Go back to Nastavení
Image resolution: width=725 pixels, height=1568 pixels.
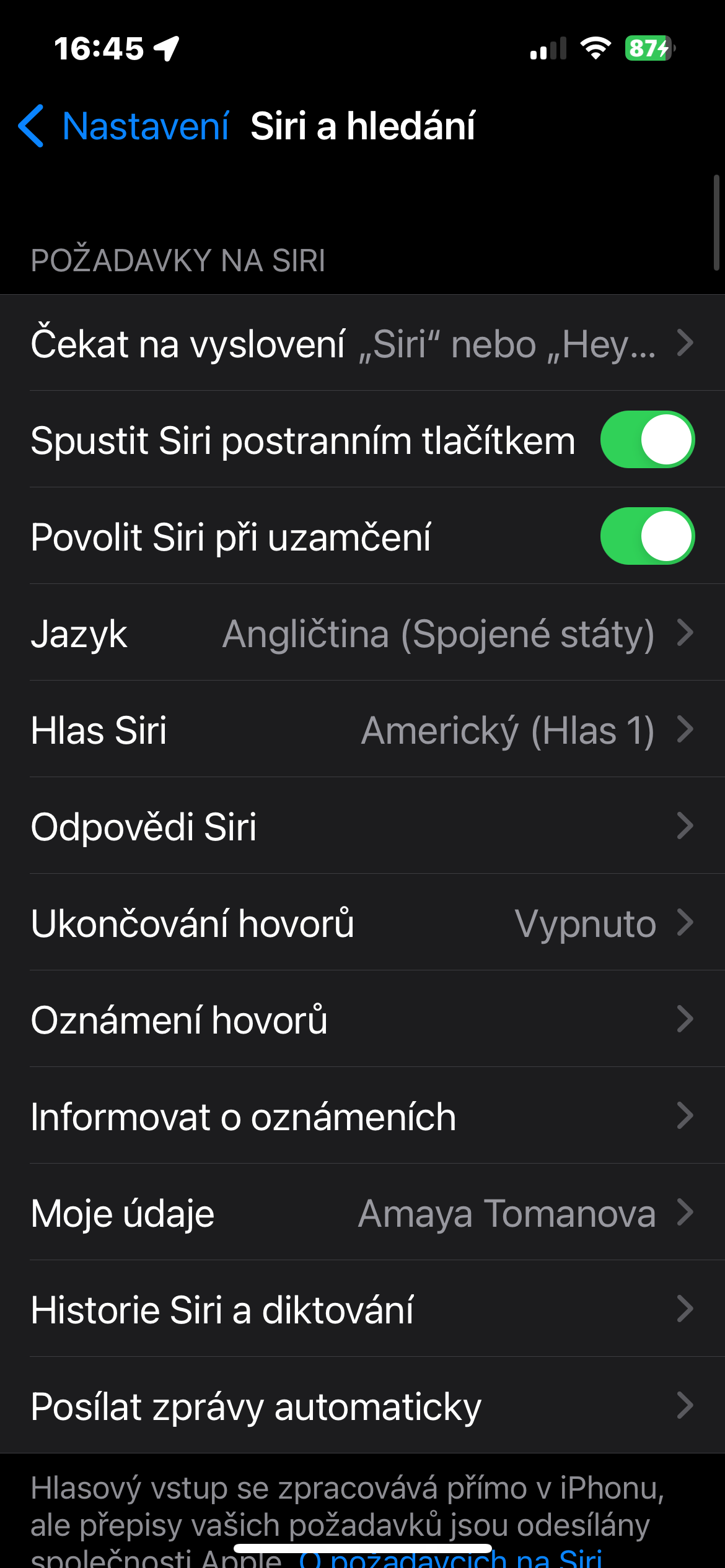pos(124,126)
